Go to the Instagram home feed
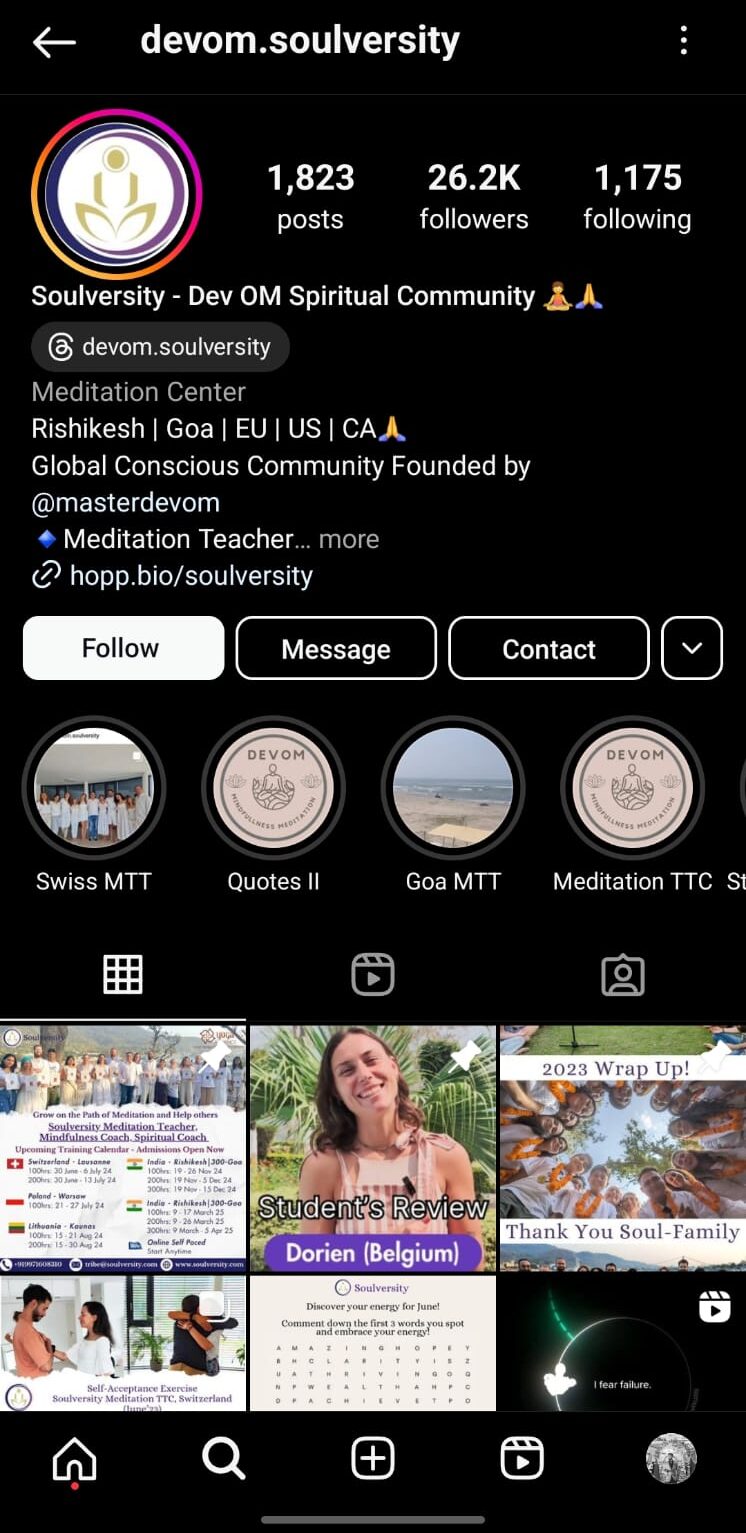Viewport: 746px width, 1533px height. click(x=75, y=1459)
